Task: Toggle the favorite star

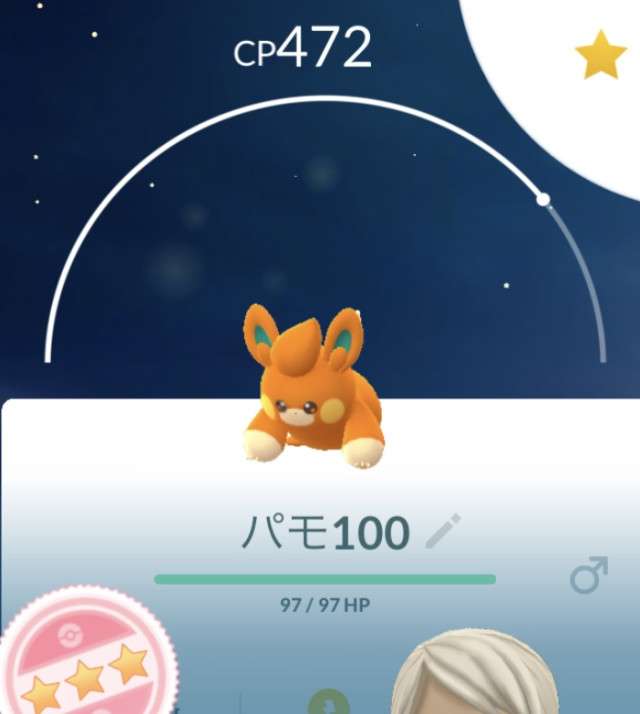Action: (x=600, y=58)
